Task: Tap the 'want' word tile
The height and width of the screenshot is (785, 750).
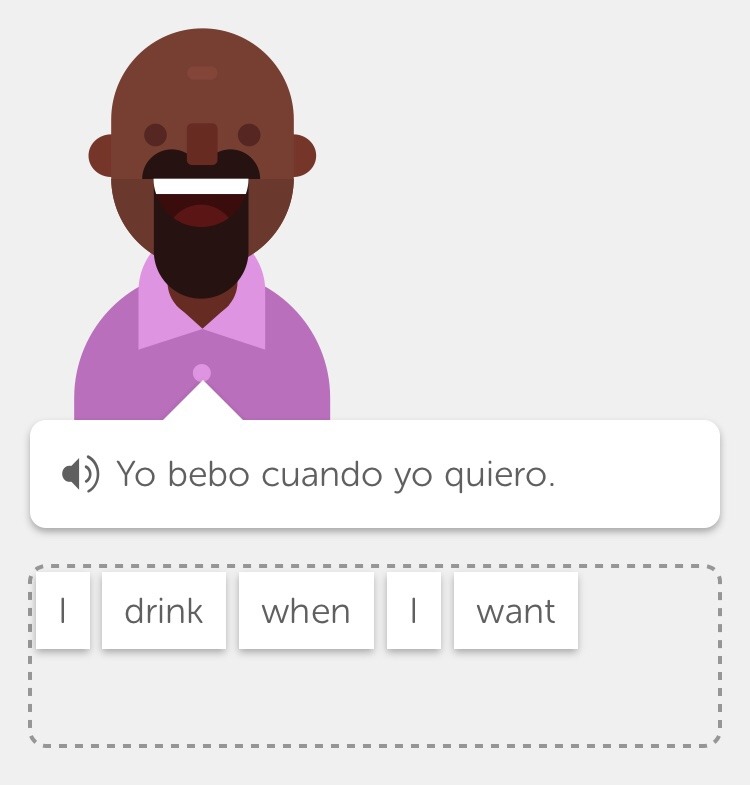Action: 515,610
